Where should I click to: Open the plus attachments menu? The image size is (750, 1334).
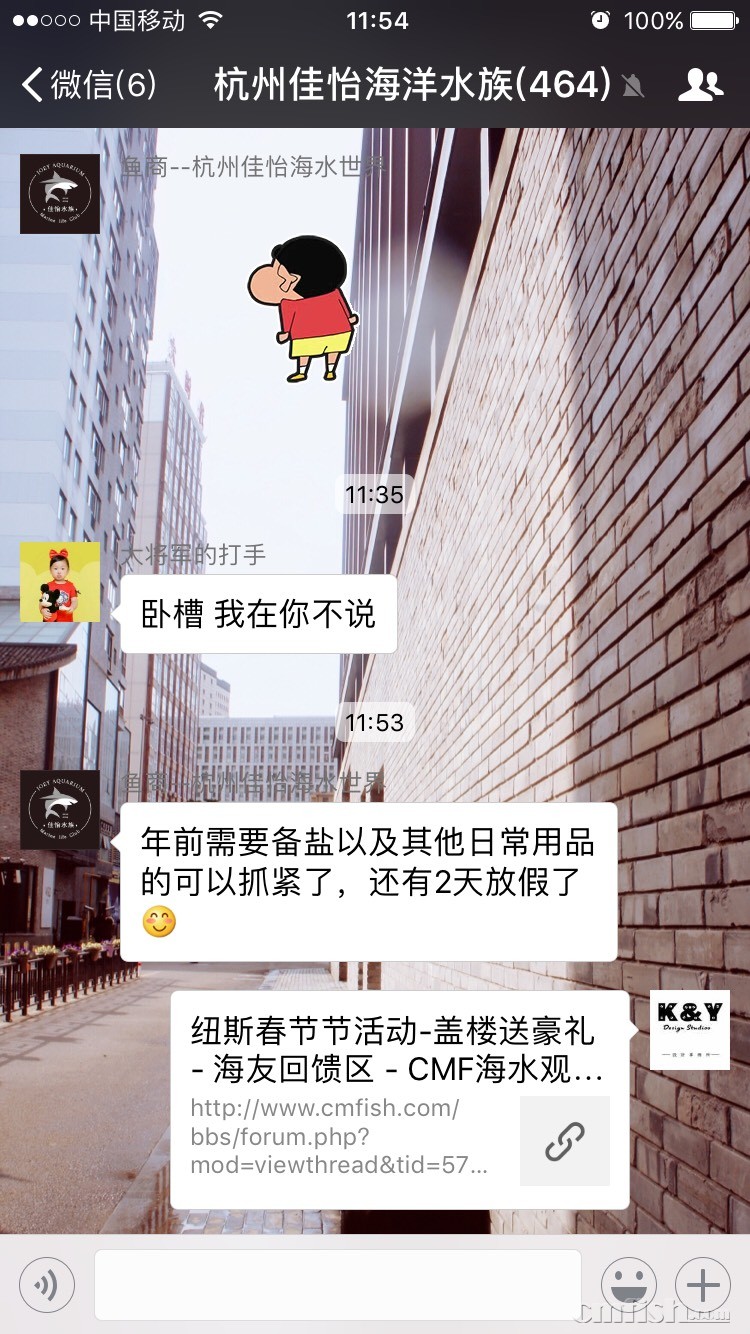pos(703,1285)
